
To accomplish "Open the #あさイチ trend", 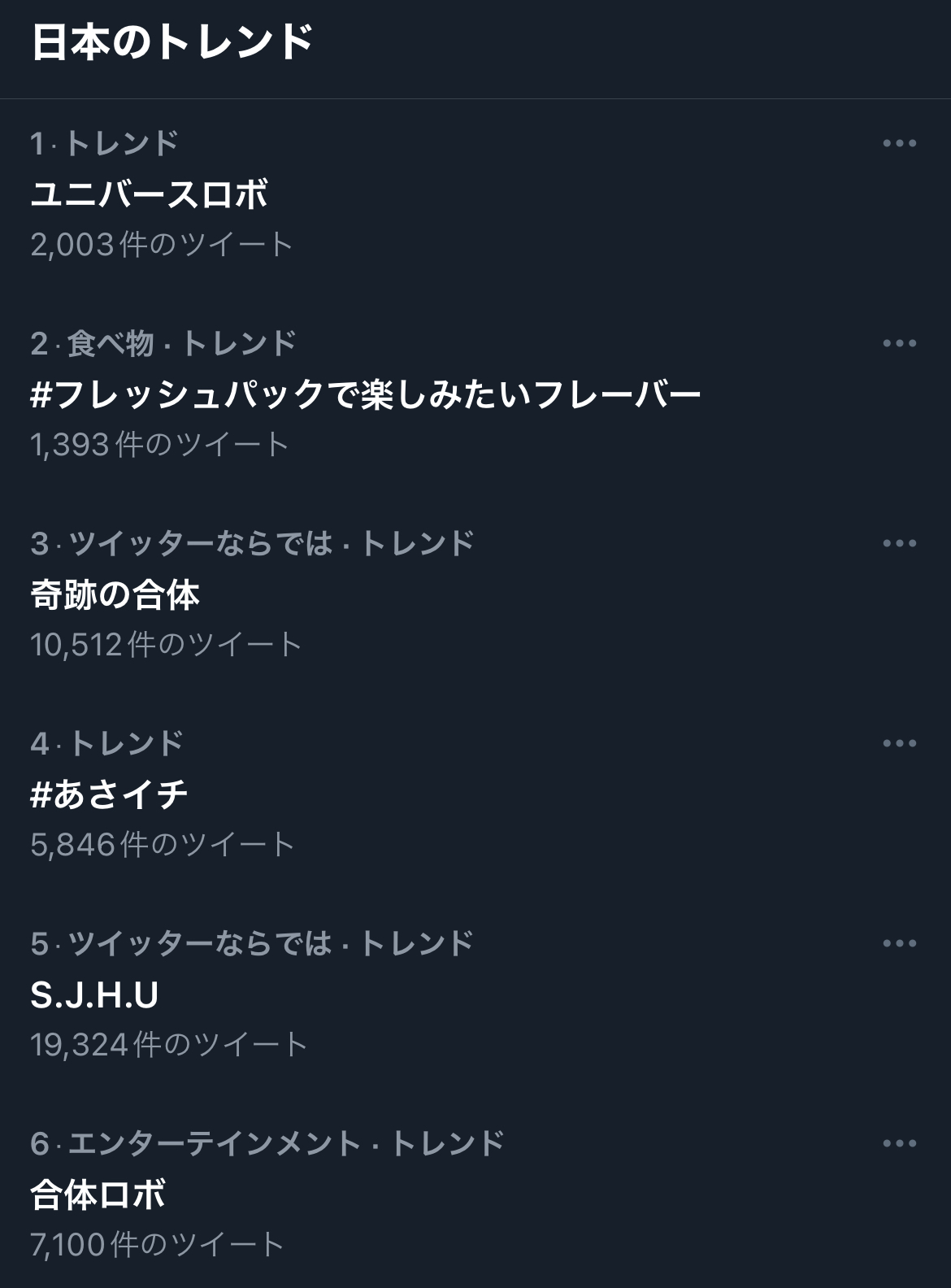I will pyautogui.click(x=109, y=795).
